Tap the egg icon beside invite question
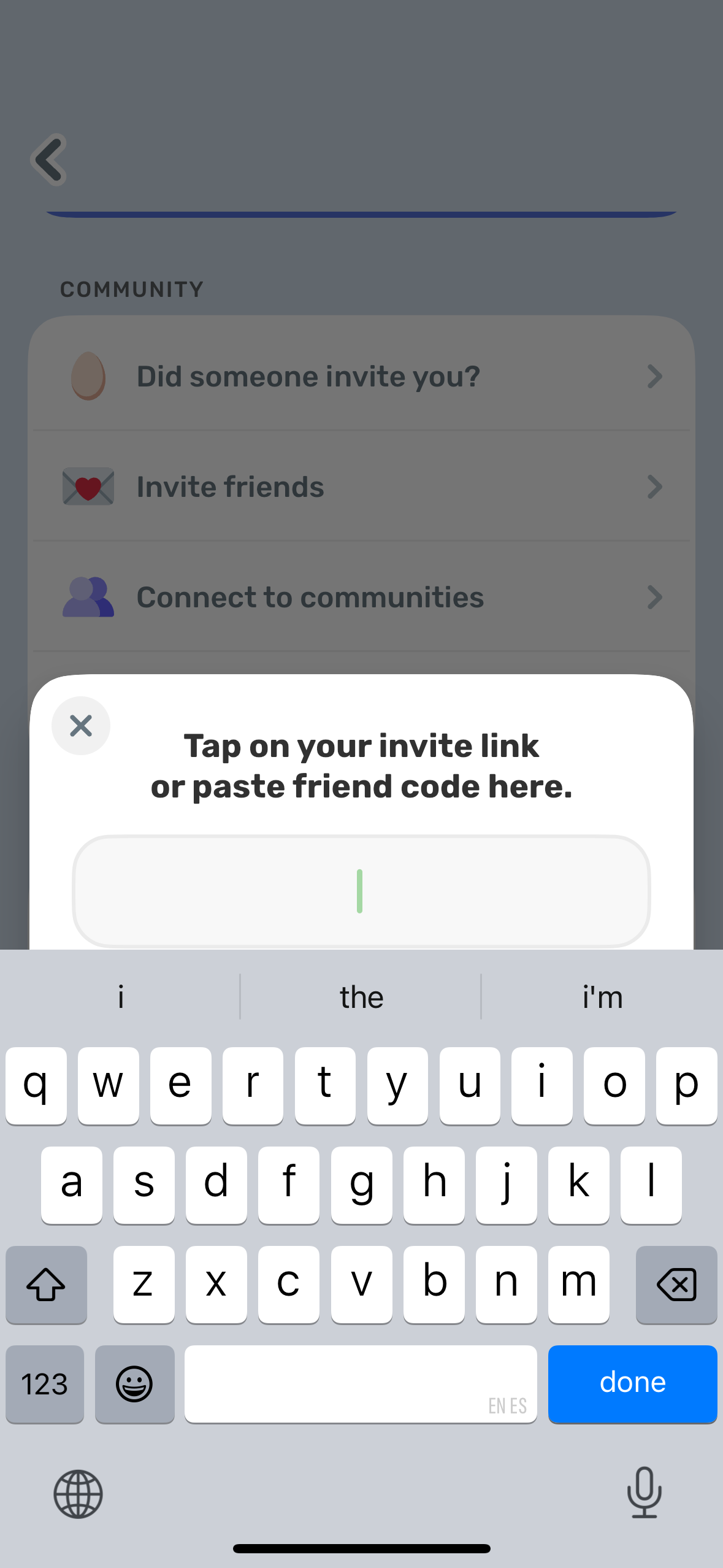 pos(88,376)
